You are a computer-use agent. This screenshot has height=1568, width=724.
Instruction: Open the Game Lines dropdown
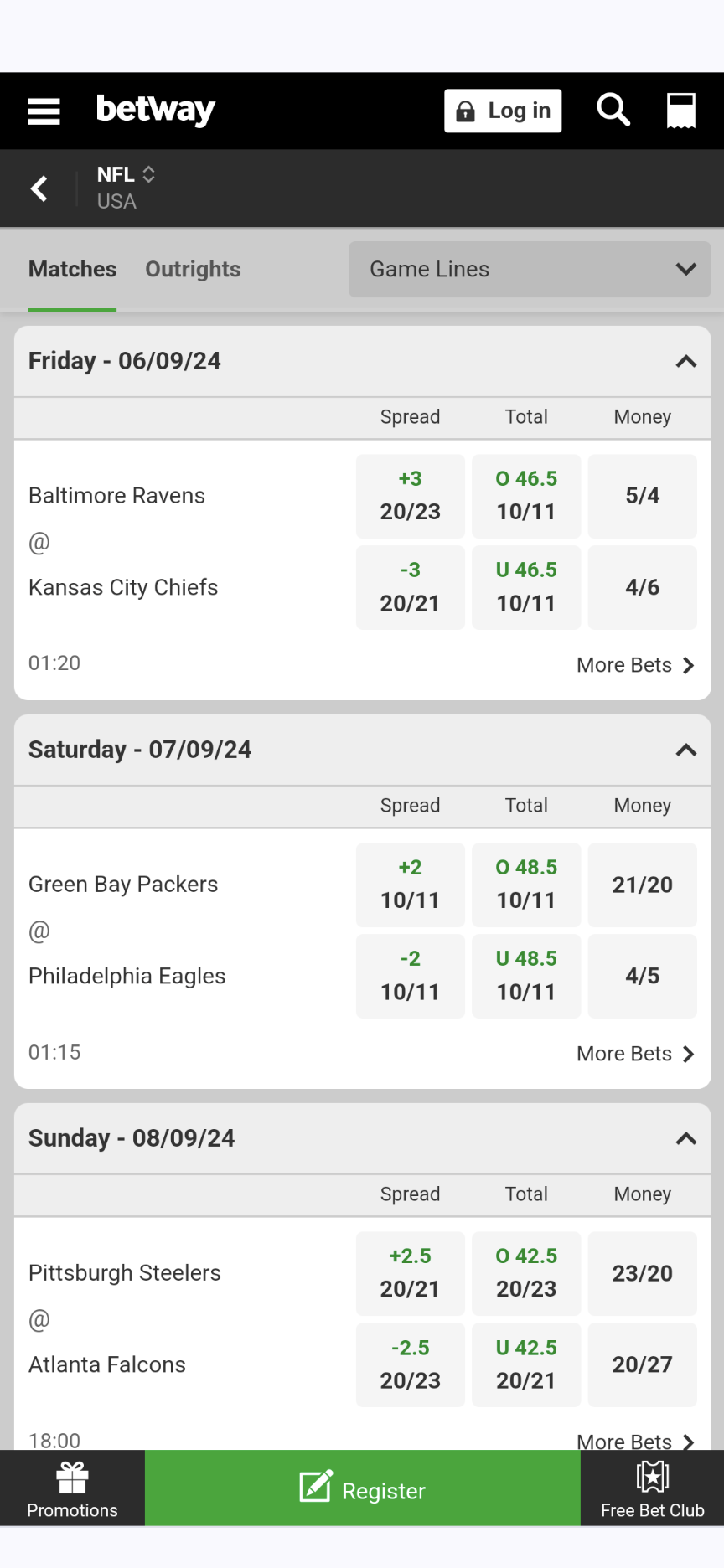529,269
